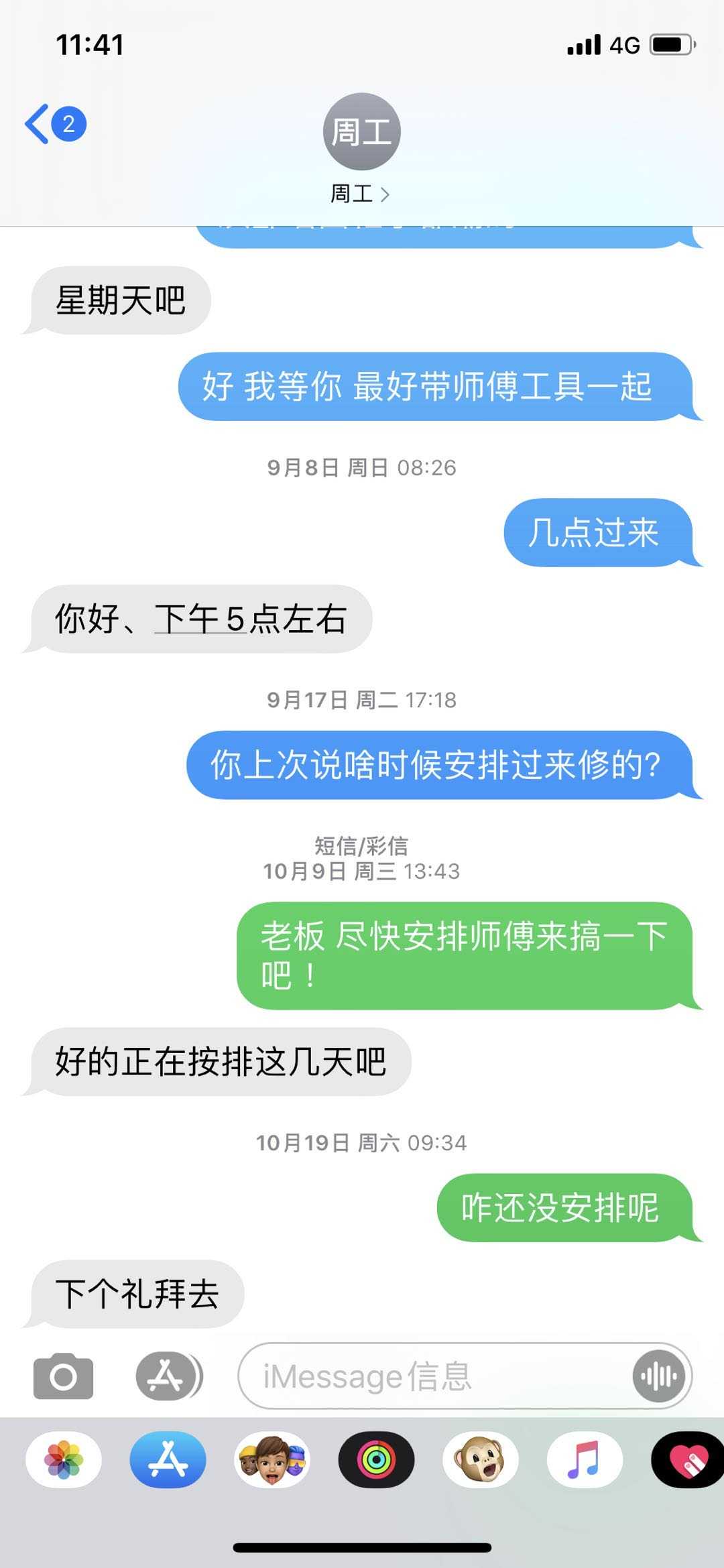The image size is (724, 1568).
Task: Open the Animoji monkey app
Action: pyautogui.click(x=480, y=1459)
